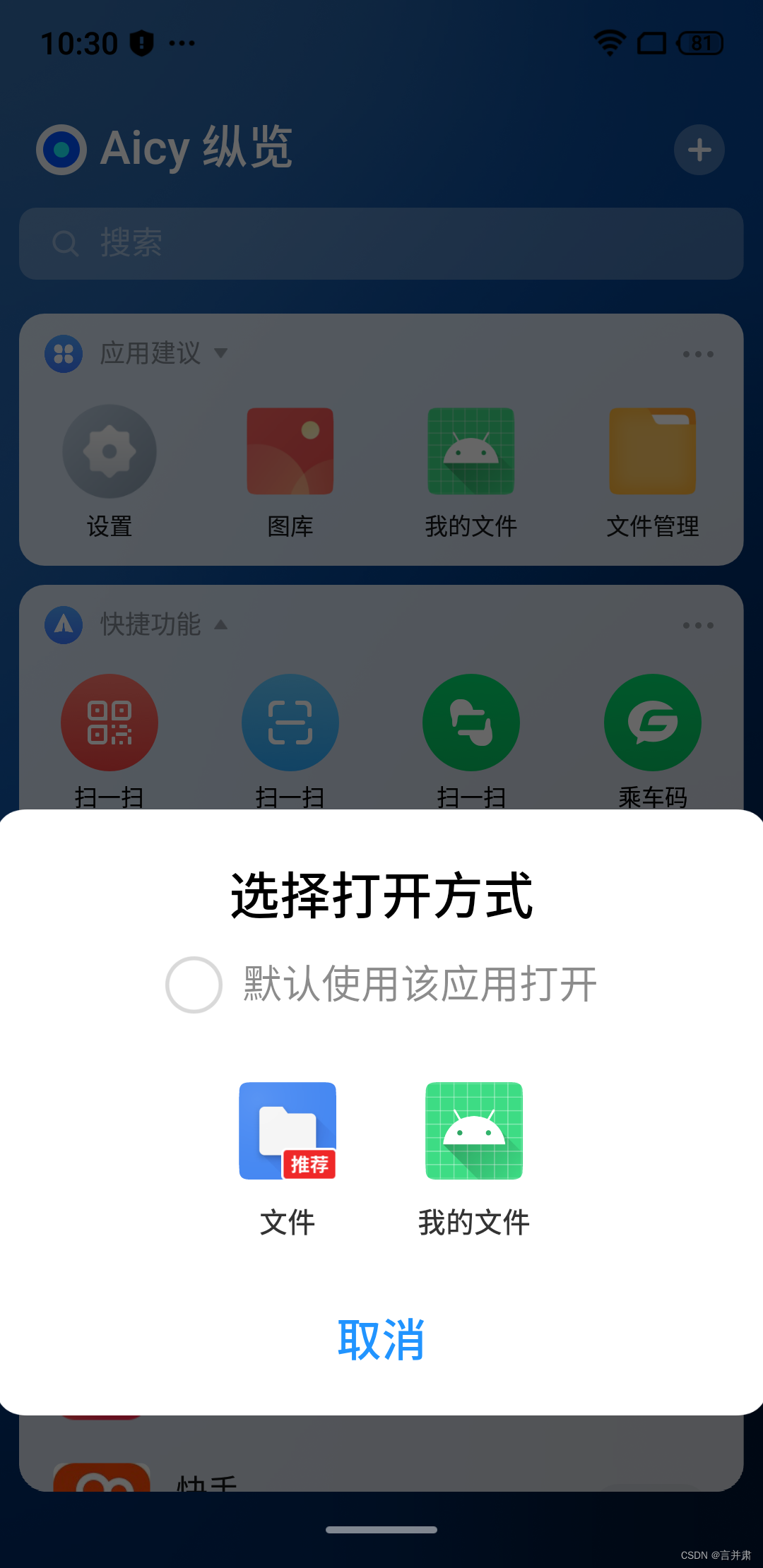The image size is (763, 1568).
Task: Launch 我的文件 from app suggestions panel
Action: click(x=471, y=452)
